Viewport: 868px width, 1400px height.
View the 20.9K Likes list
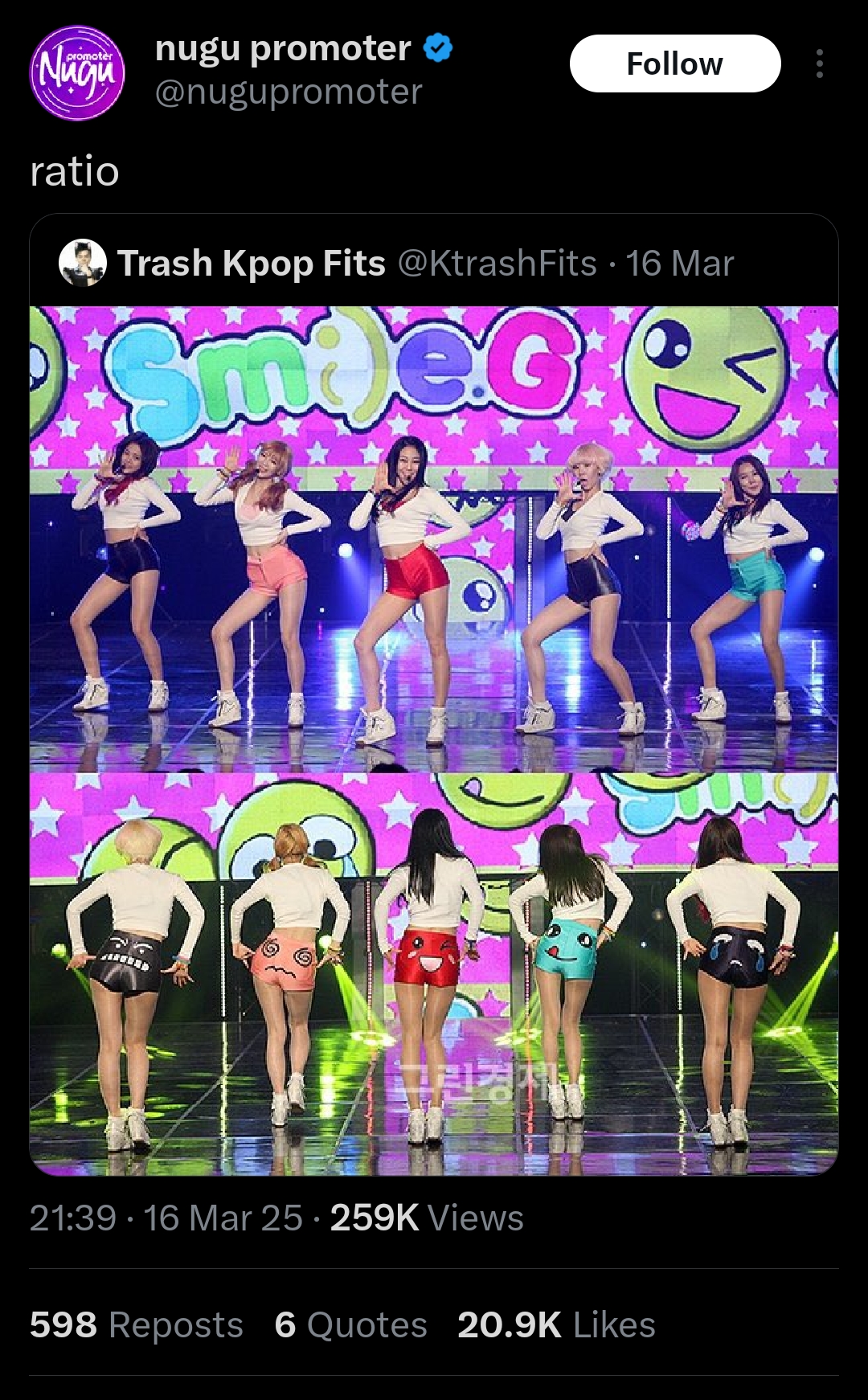tap(556, 1325)
